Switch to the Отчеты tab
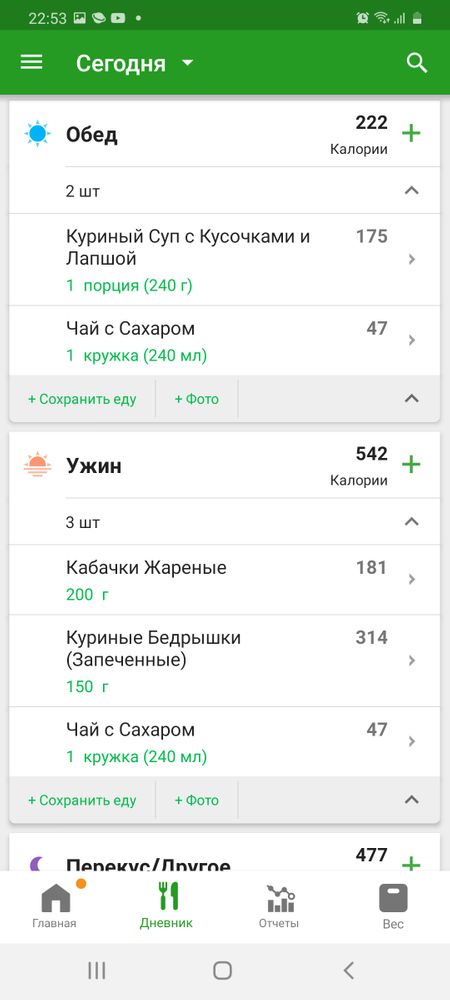The height and width of the screenshot is (1000, 450). point(279,906)
